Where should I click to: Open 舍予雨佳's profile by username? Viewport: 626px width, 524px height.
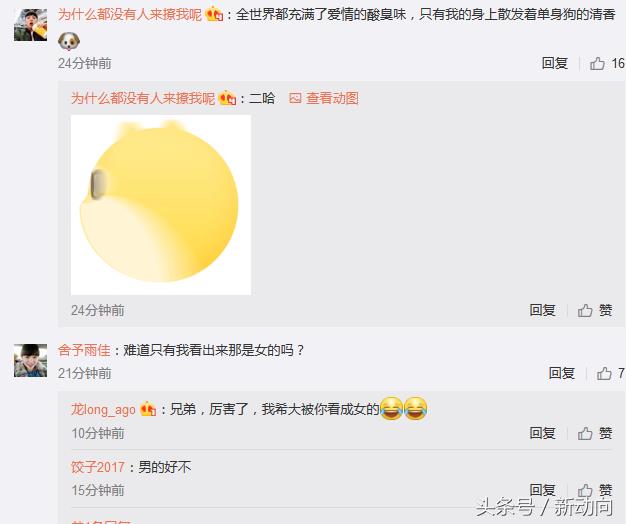84,350
